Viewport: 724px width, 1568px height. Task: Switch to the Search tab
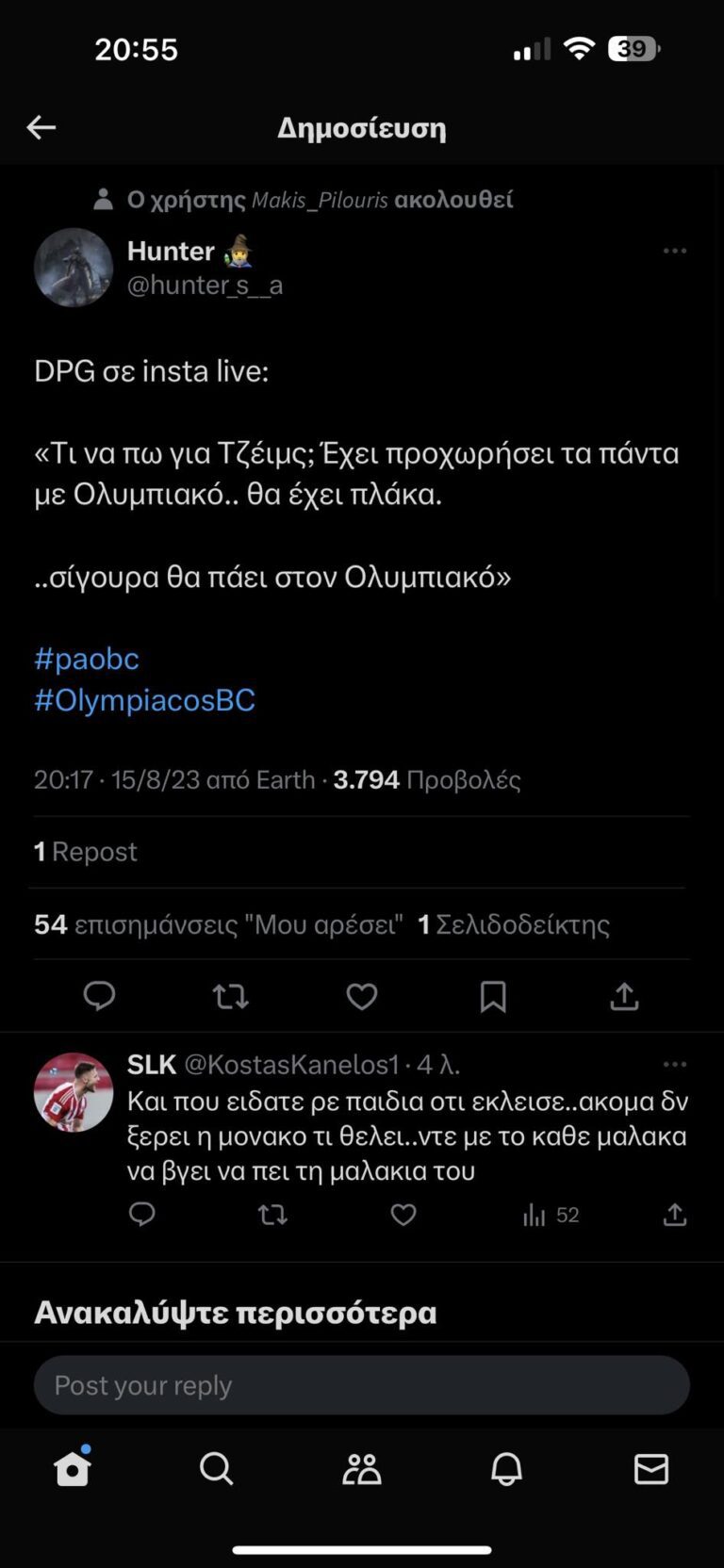click(216, 1468)
